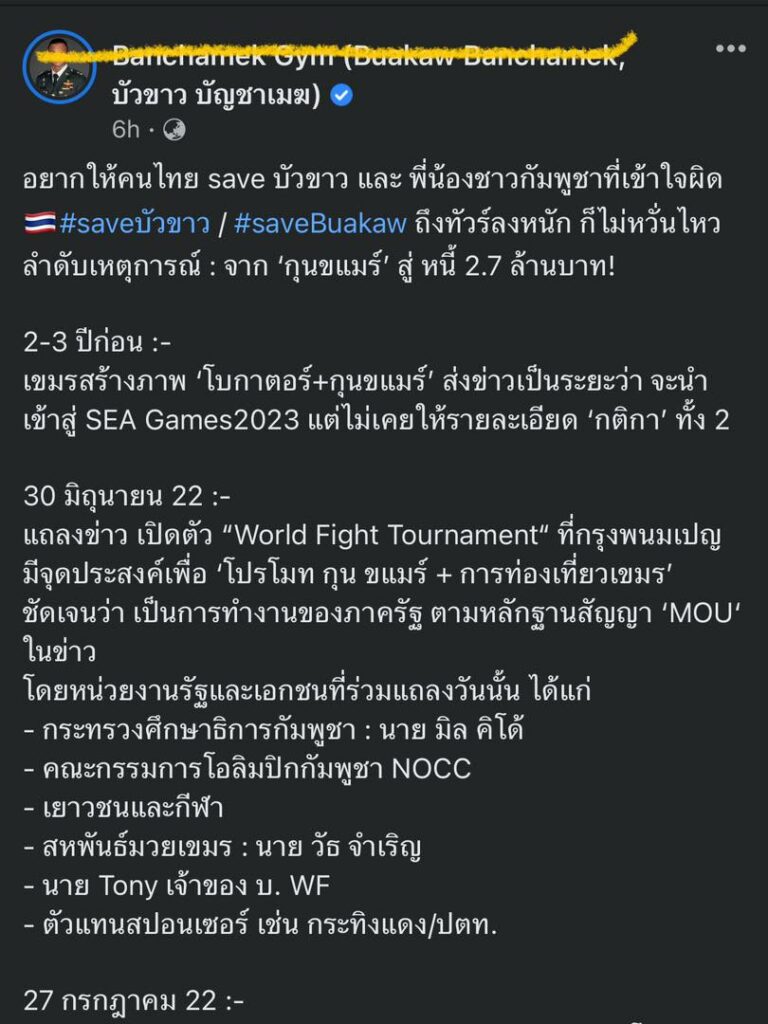Screen dimensions: 768x1024
Task: Open Banchamek Gym's profile picture
Action: point(59,66)
